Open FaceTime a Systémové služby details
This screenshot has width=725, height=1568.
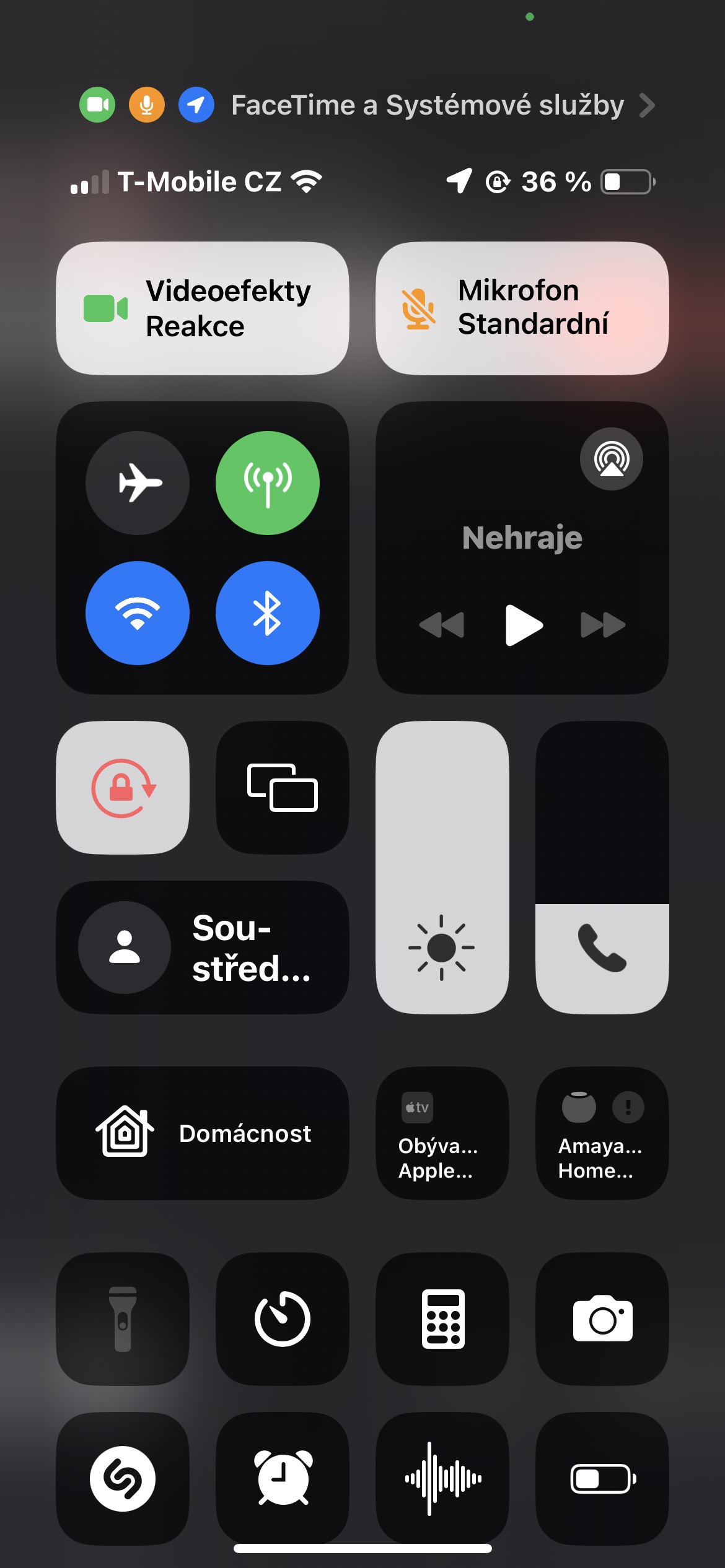tap(428, 105)
